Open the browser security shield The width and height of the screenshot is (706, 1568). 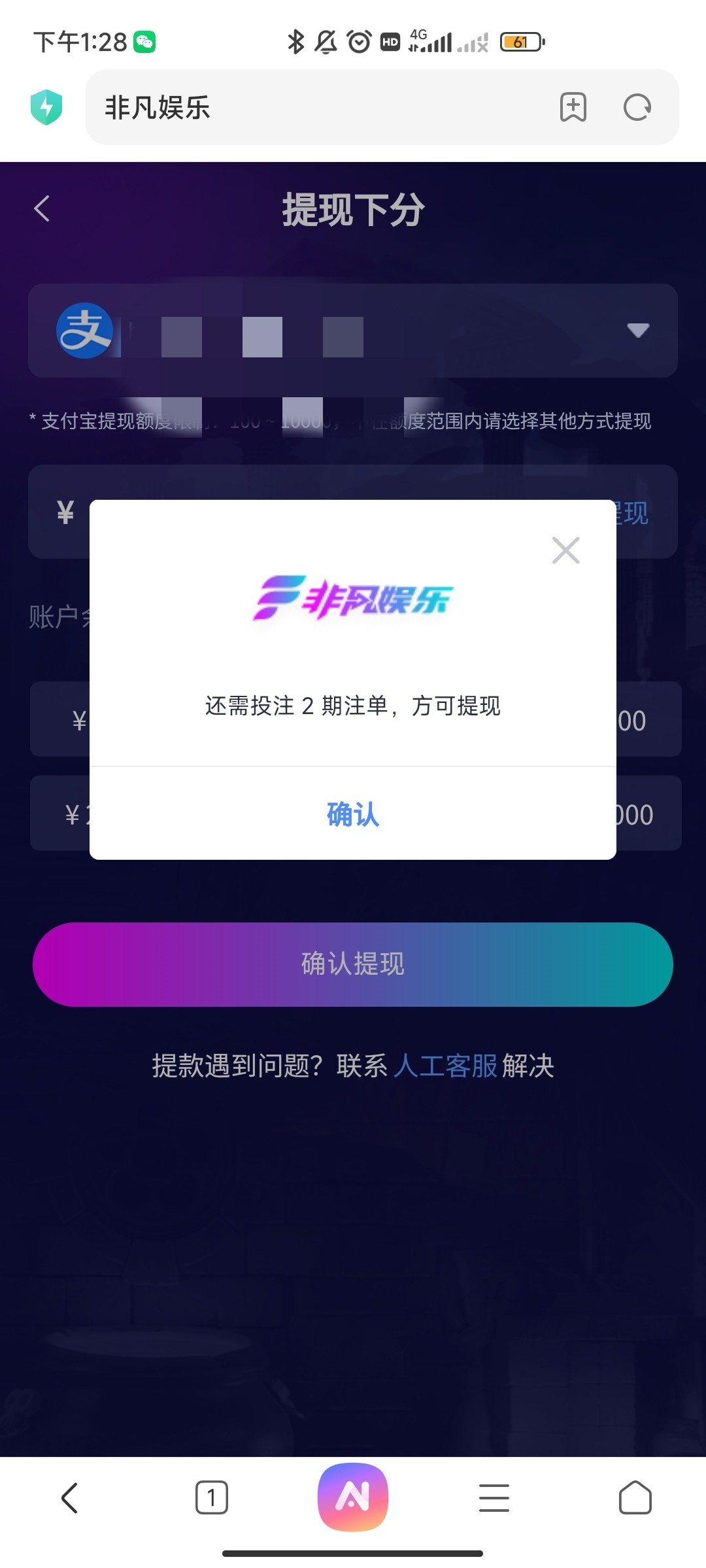(46, 107)
